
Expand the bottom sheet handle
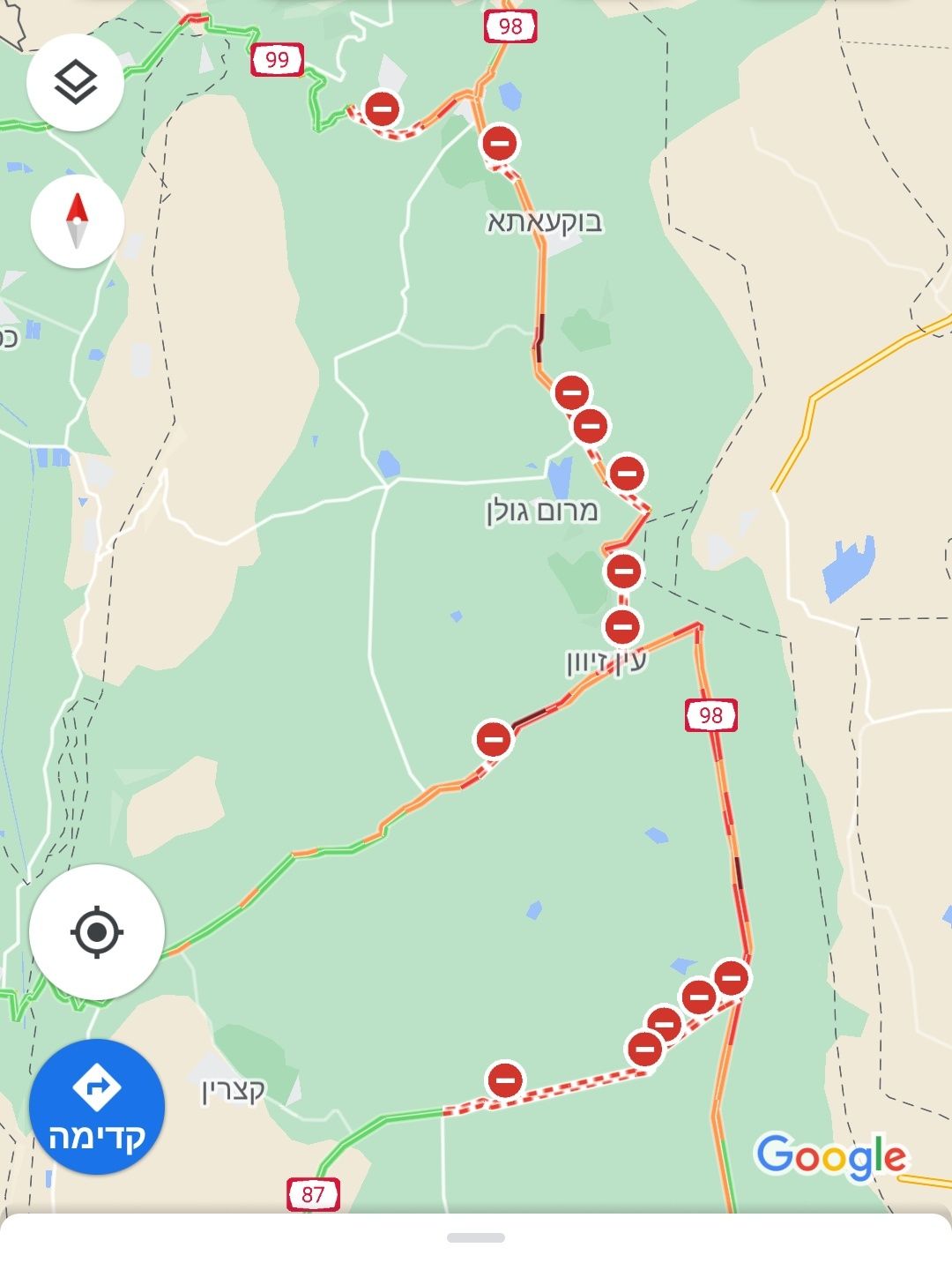point(475,1238)
